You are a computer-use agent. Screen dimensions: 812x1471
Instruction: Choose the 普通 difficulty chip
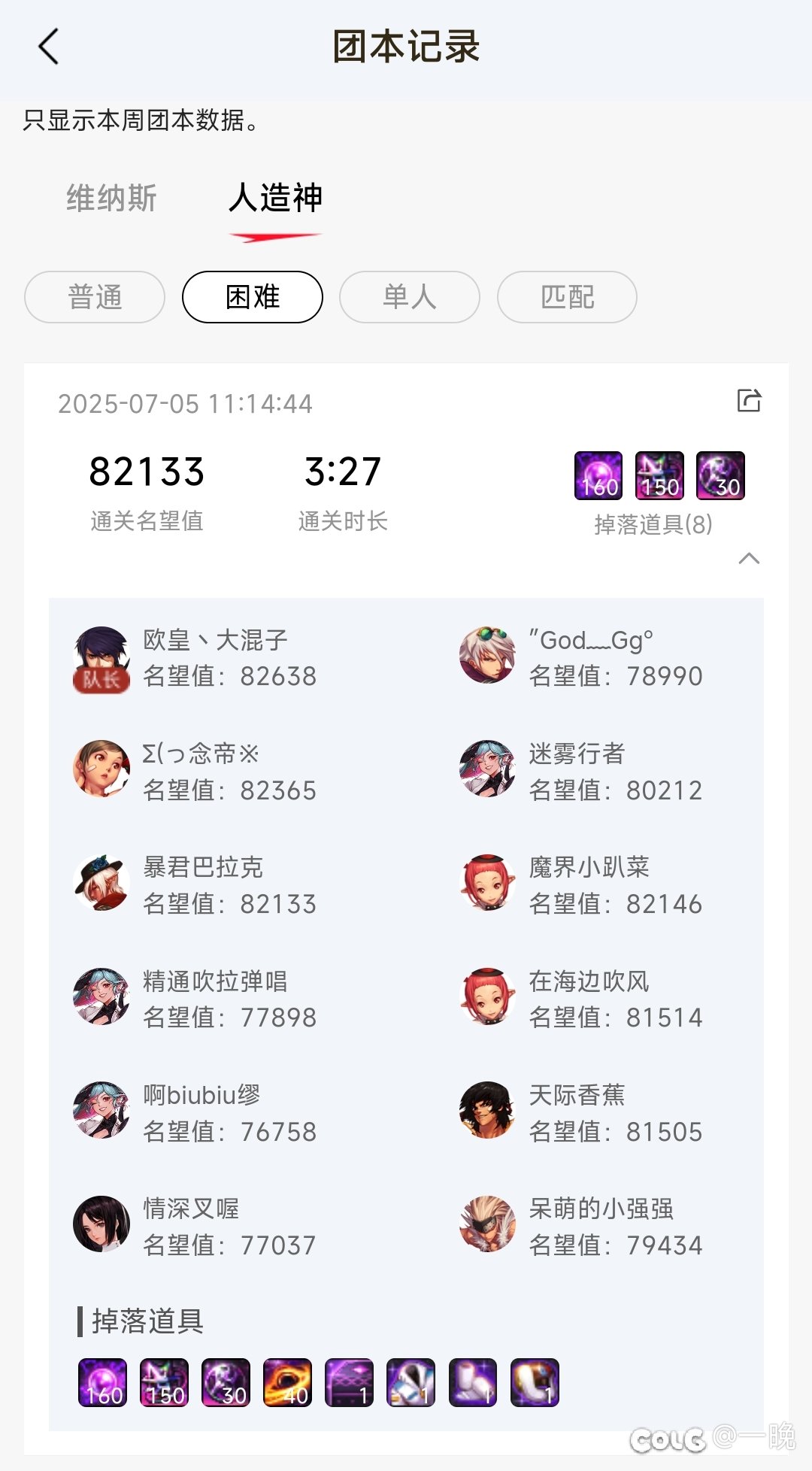[95, 297]
